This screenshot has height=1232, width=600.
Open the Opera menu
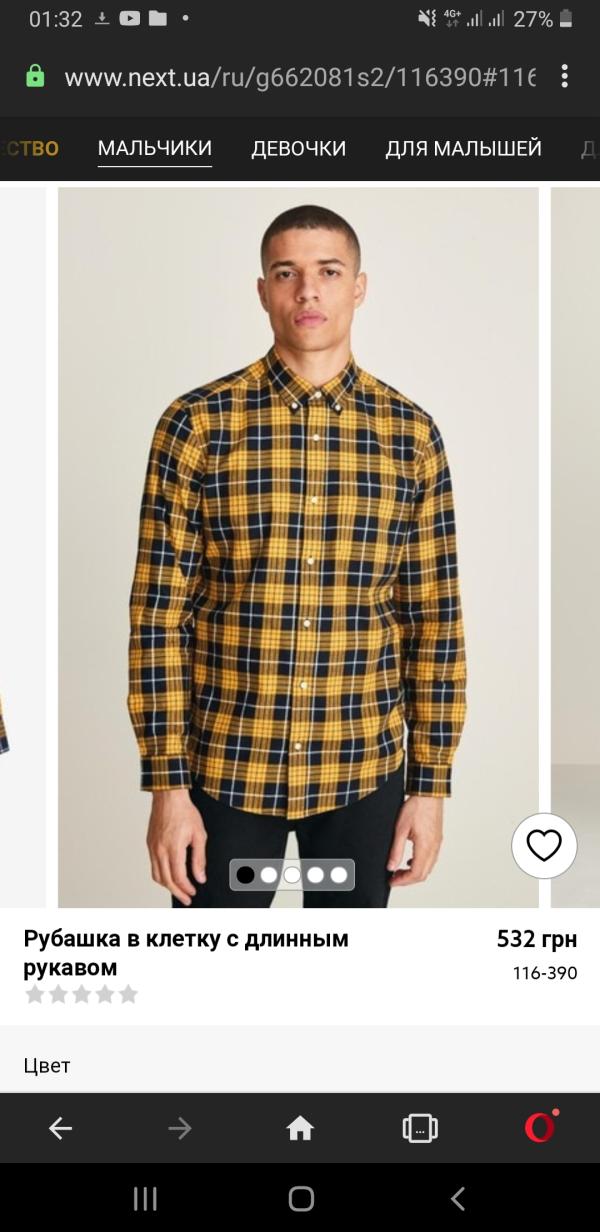[x=541, y=1127]
